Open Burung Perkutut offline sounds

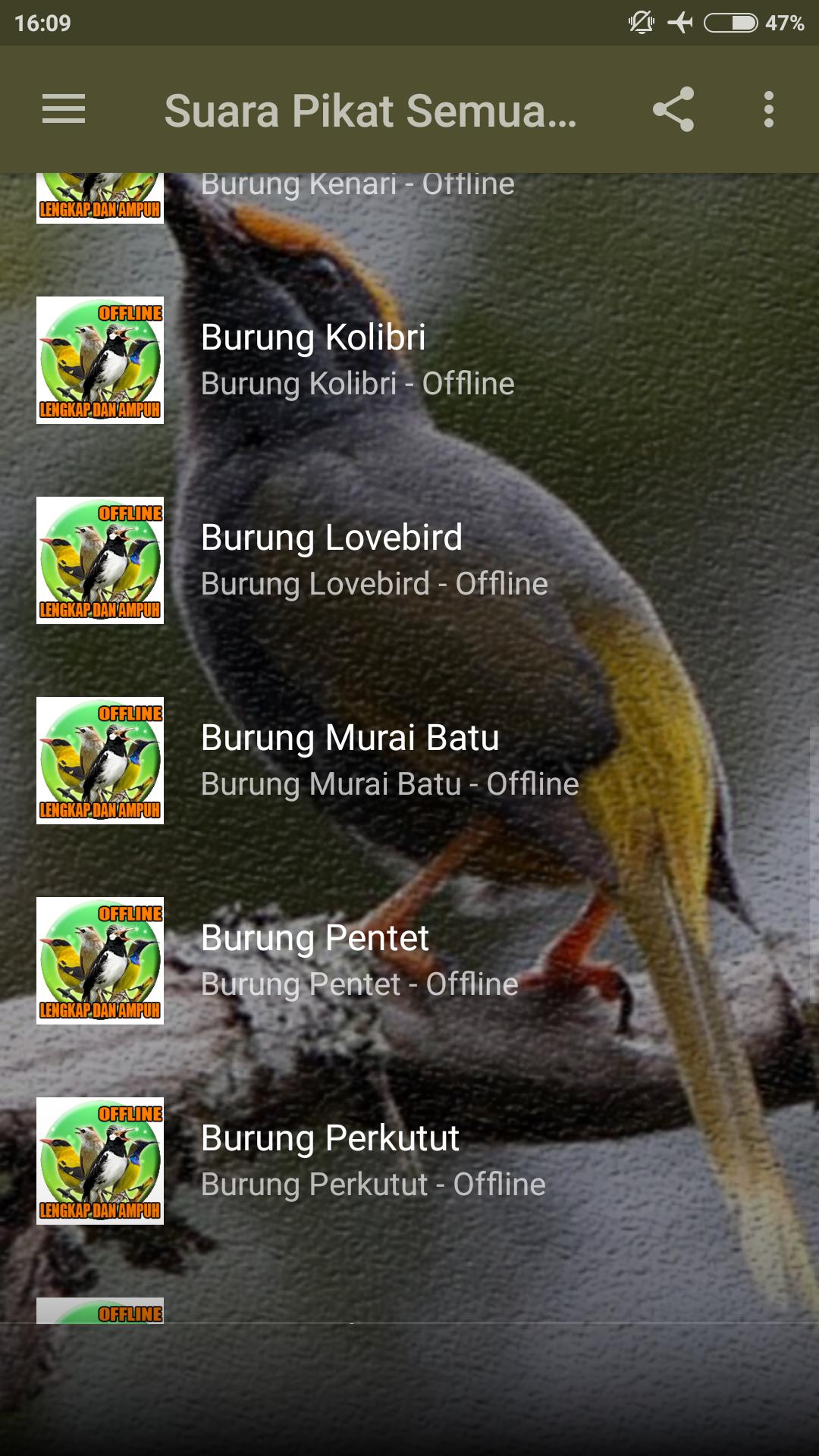tap(372, 1161)
